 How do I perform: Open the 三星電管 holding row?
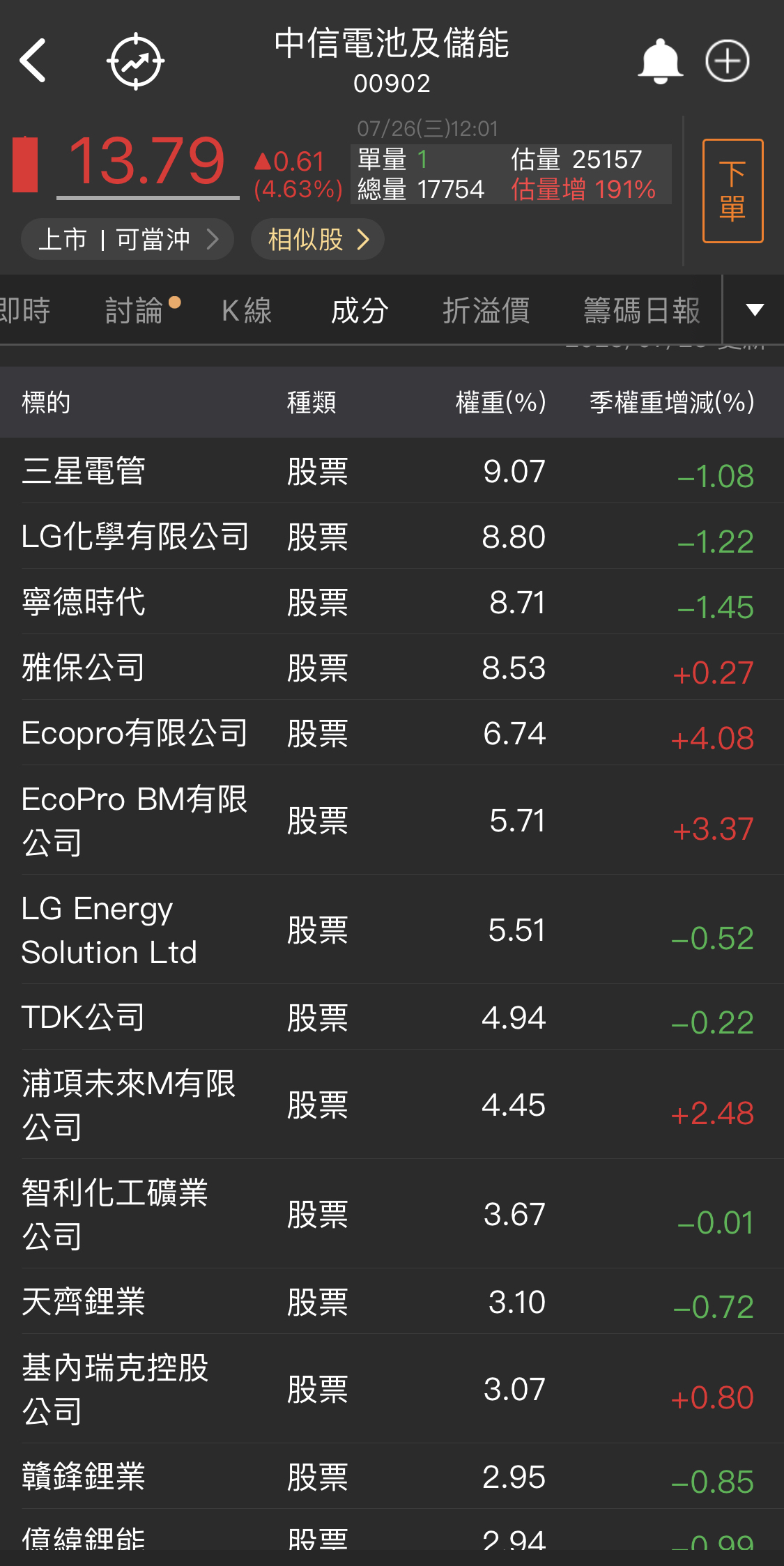point(392,470)
